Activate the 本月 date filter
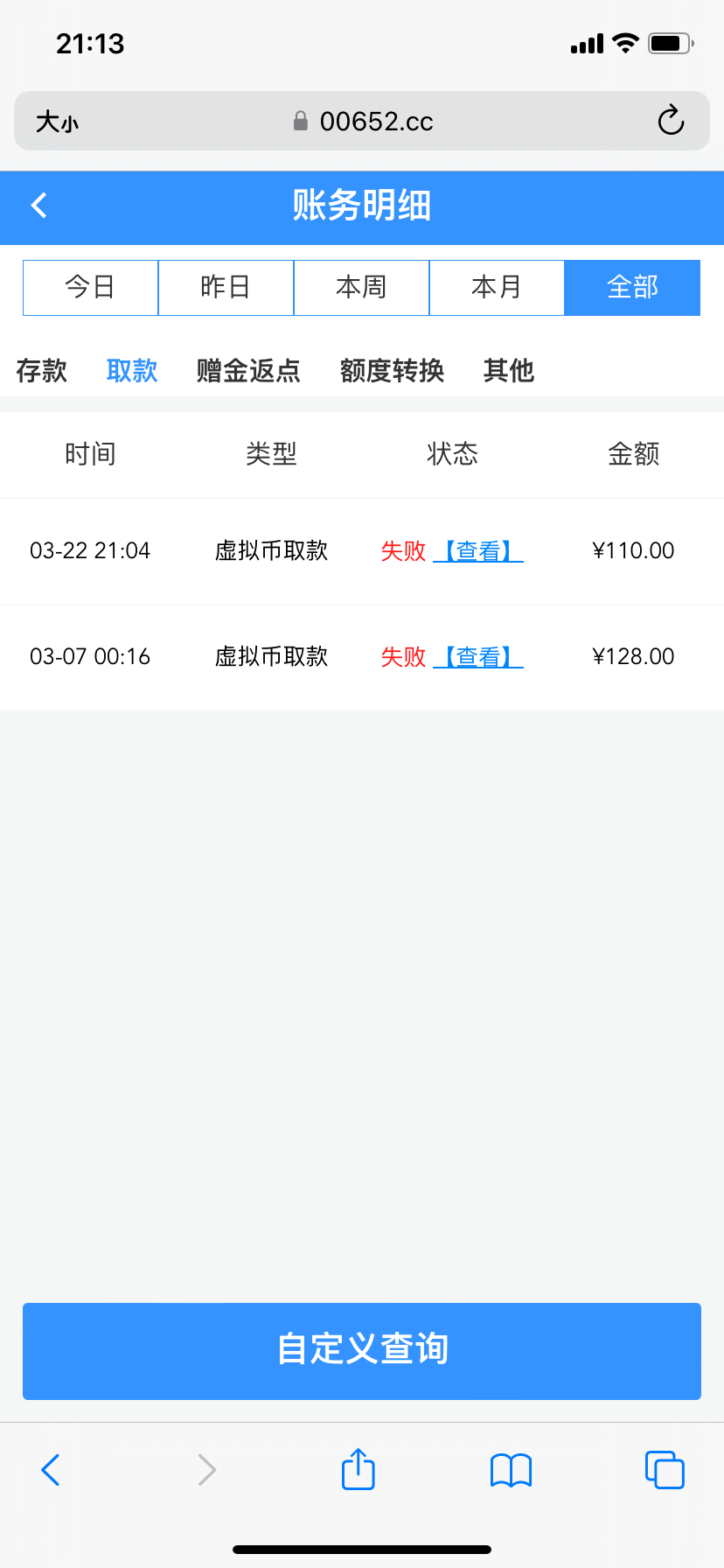 click(497, 287)
